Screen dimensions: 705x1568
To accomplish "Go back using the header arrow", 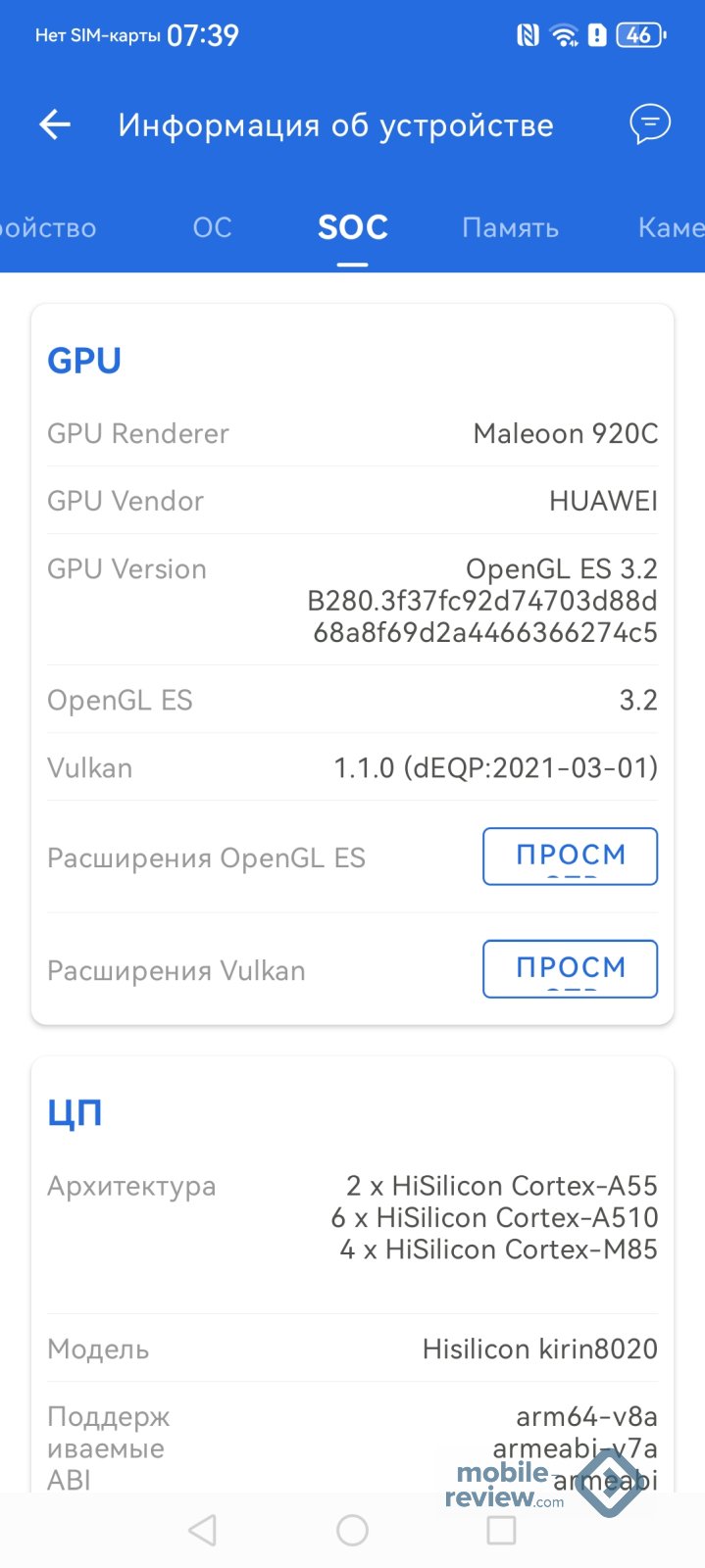I will pyautogui.click(x=55, y=124).
